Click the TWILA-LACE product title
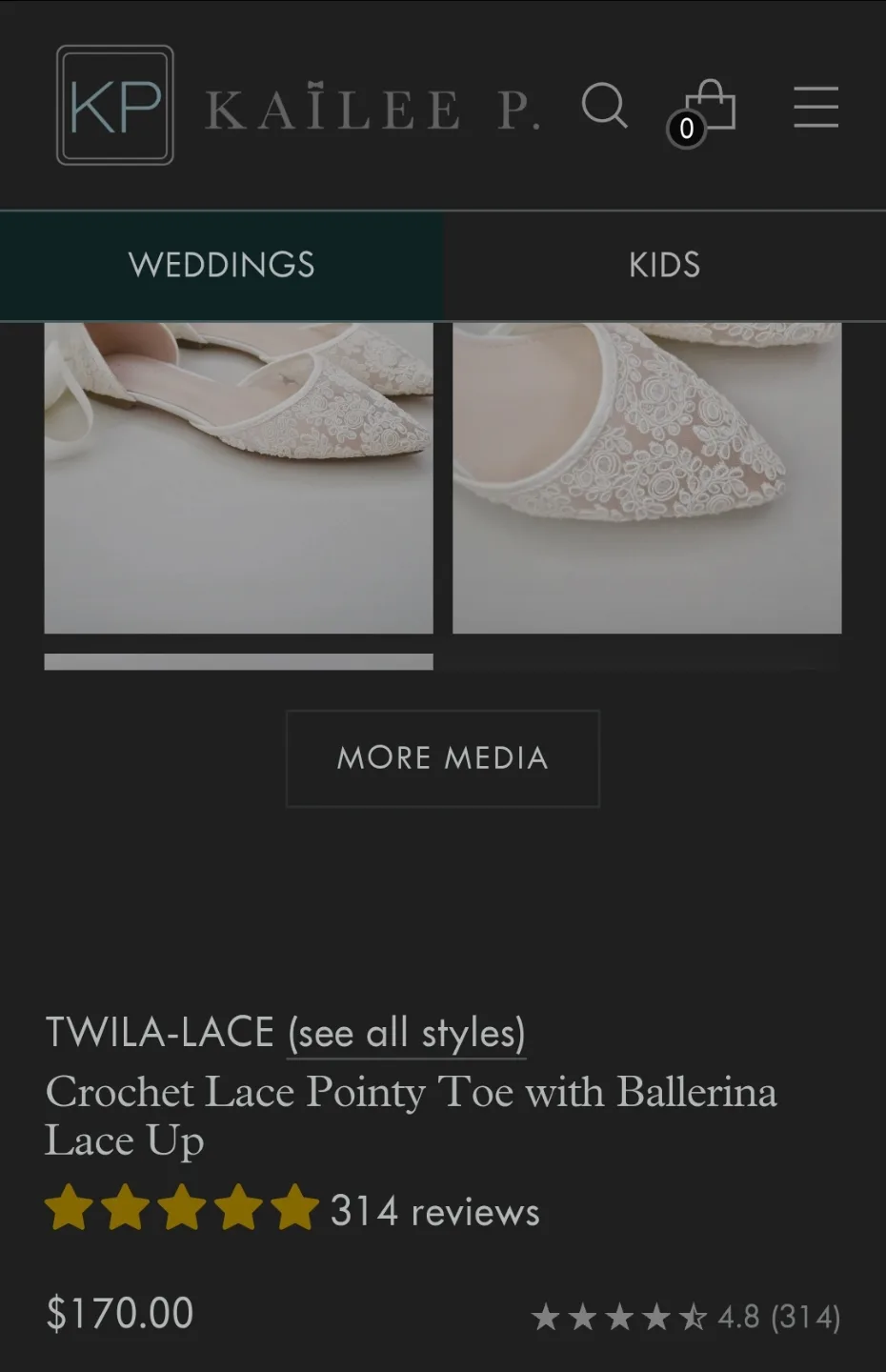The width and height of the screenshot is (886, 1372). [158, 1030]
